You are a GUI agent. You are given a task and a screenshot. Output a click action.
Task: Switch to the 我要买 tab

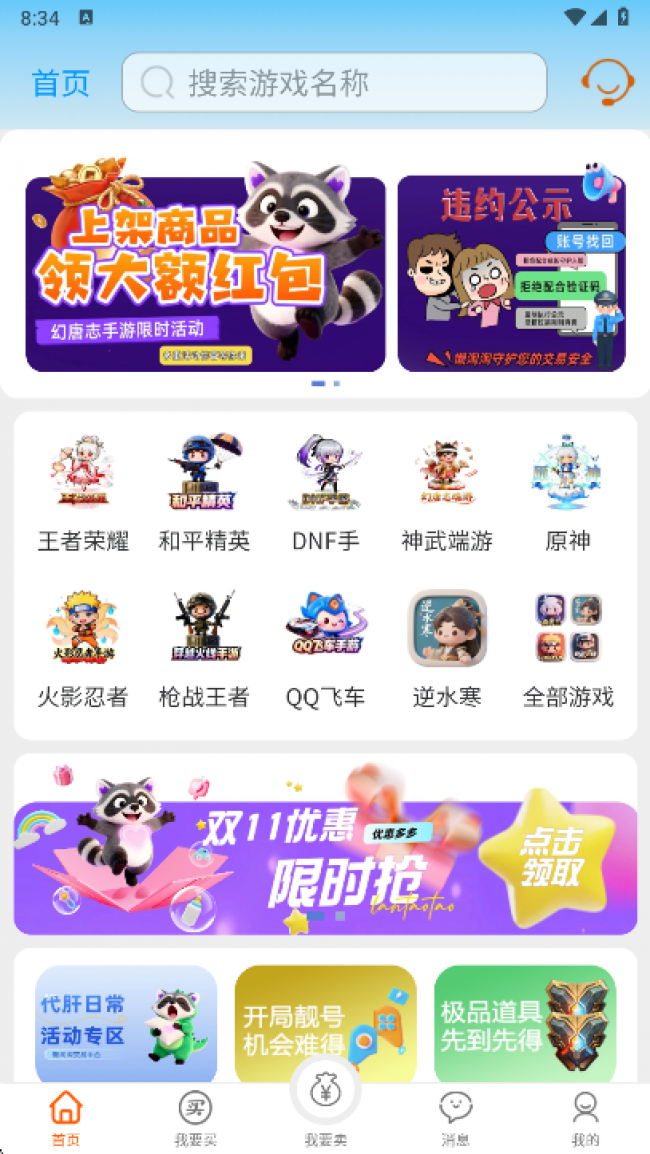point(195,1118)
